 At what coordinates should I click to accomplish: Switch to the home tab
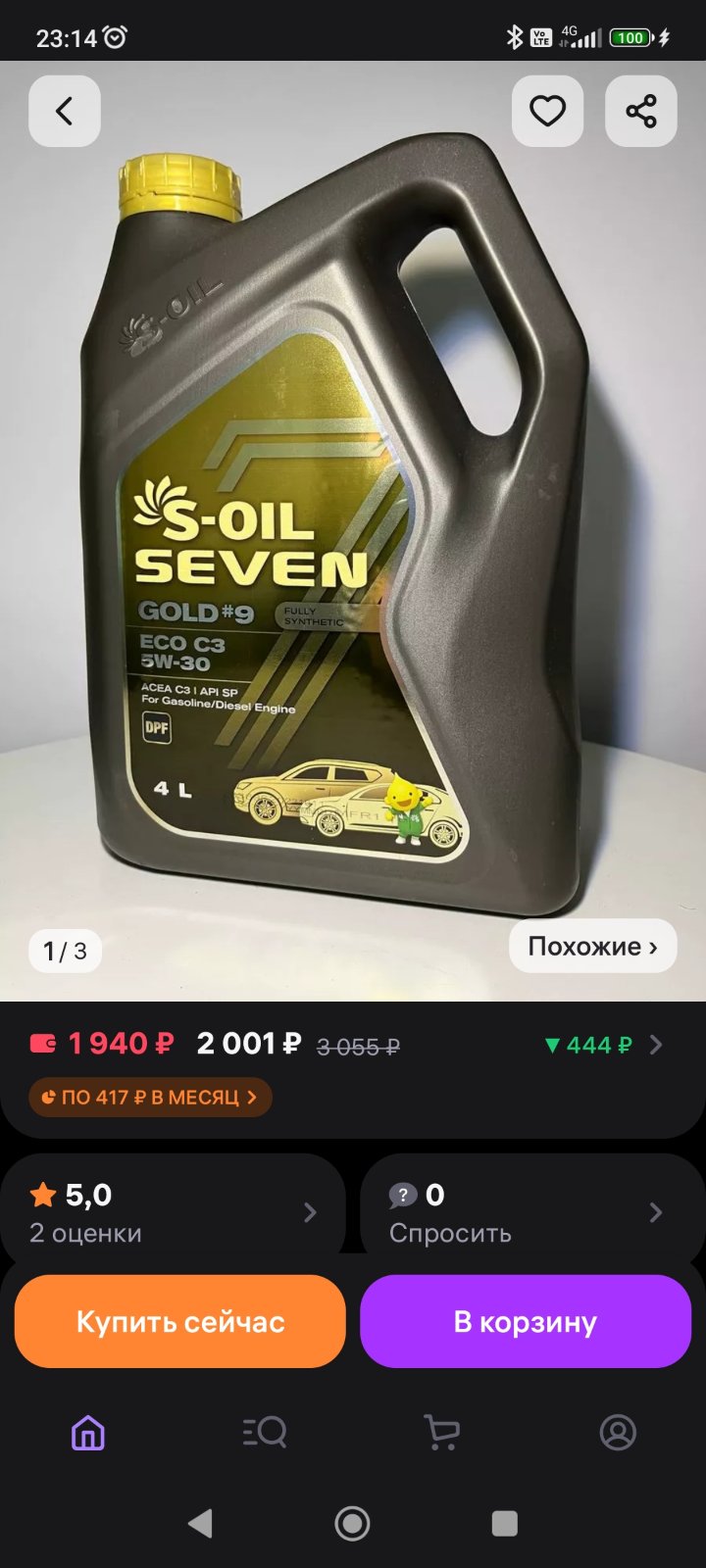coord(88,1433)
